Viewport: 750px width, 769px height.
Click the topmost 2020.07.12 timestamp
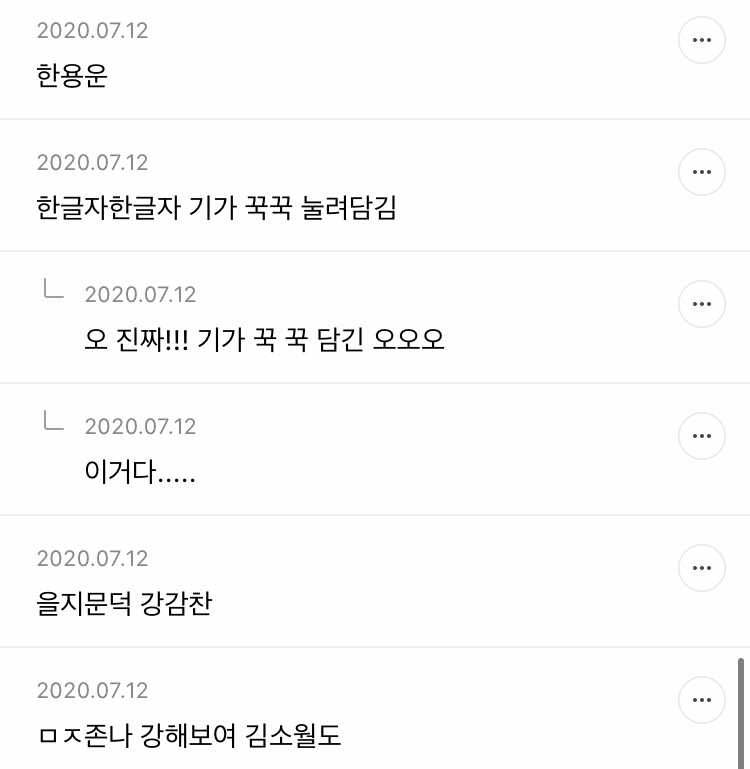click(x=91, y=30)
